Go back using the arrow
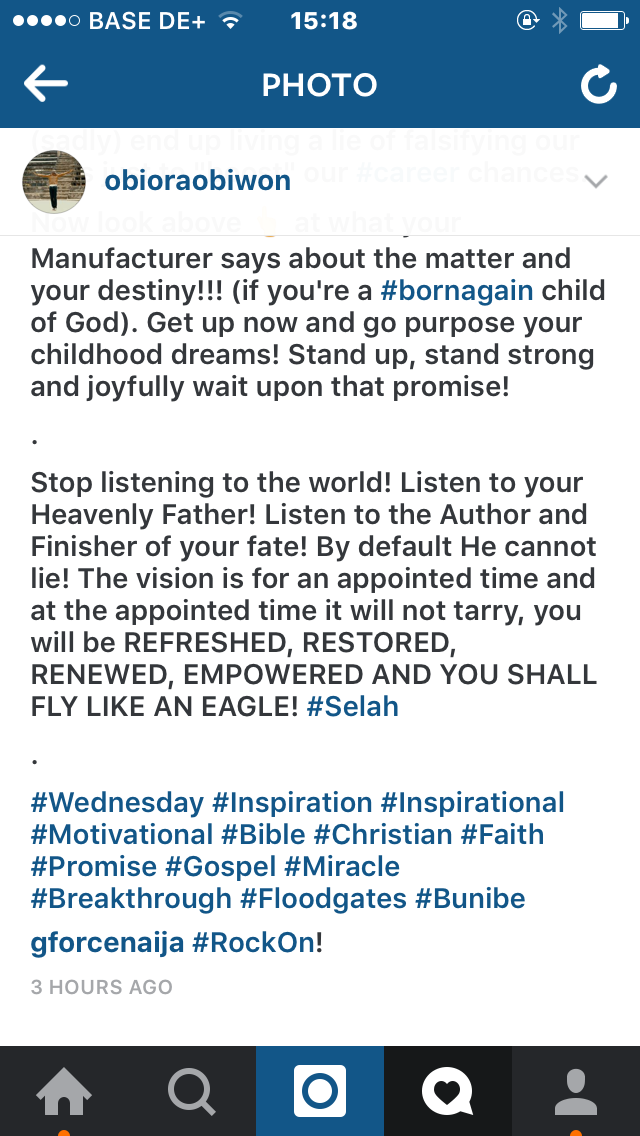Screen dimensions: 640x1136 point(46,85)
